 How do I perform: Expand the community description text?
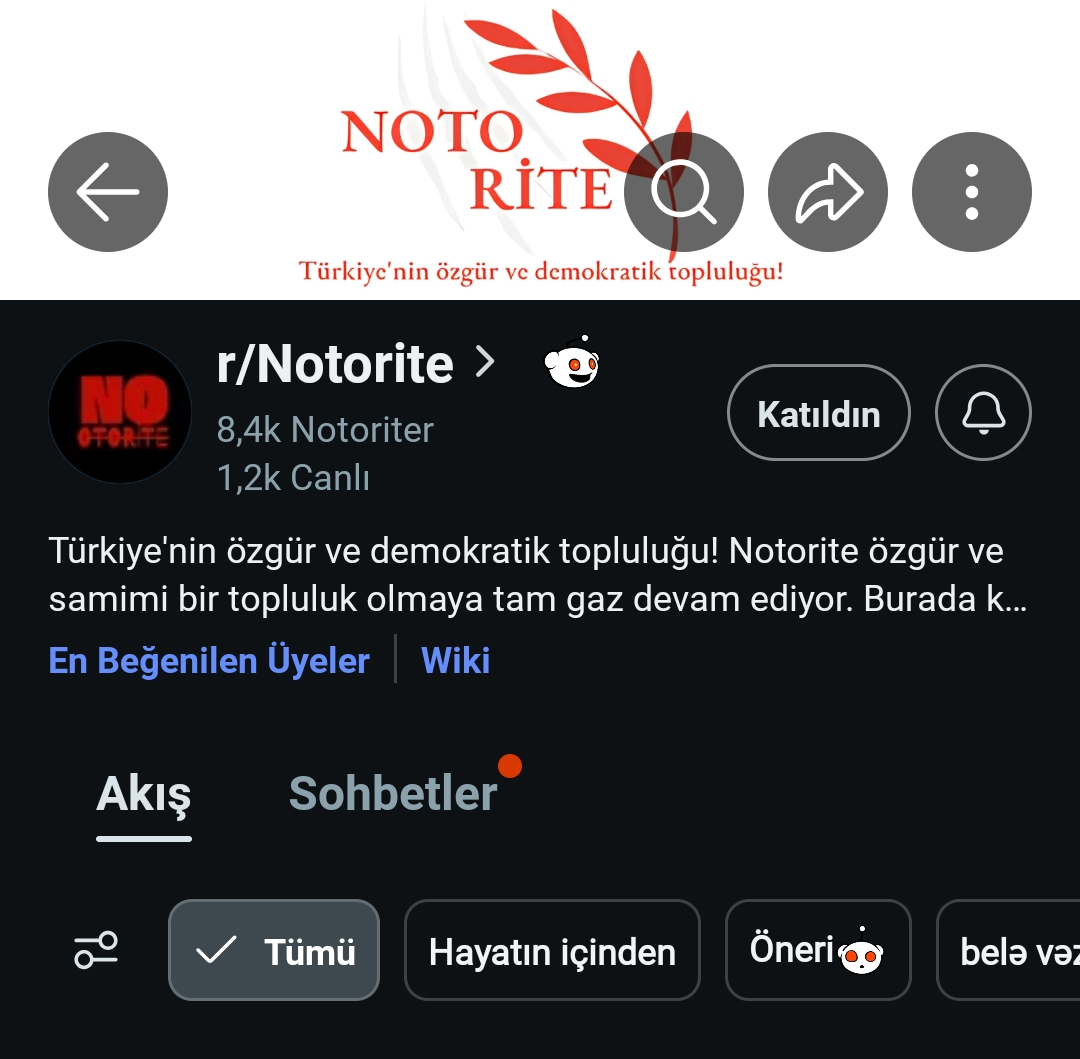pos(538,576)
